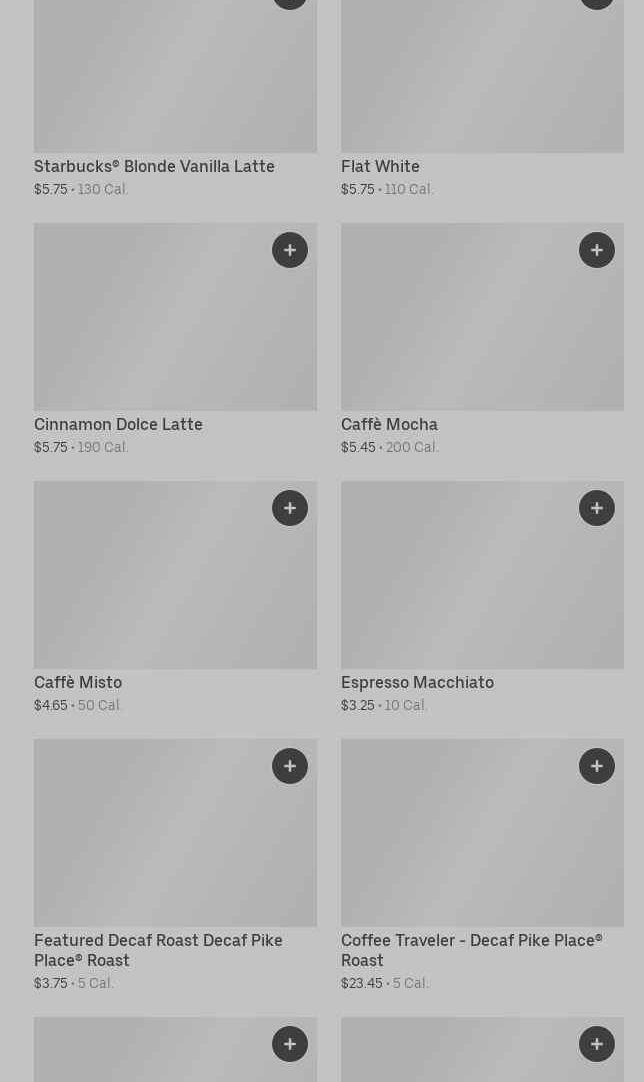Add Coffee Traveler Decaf Pike Place to order
This screenshot has width=644, height=1082.
coord(597,766)
